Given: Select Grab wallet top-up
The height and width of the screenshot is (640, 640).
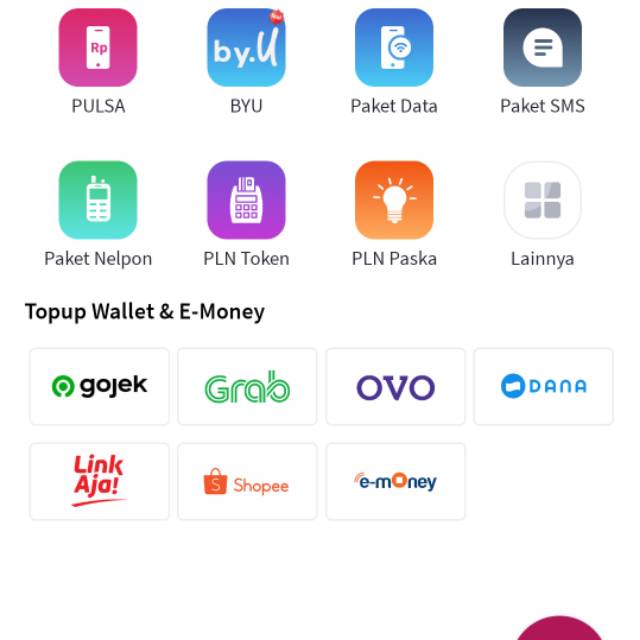Looking at the screenshot, I should coord(247,386).
